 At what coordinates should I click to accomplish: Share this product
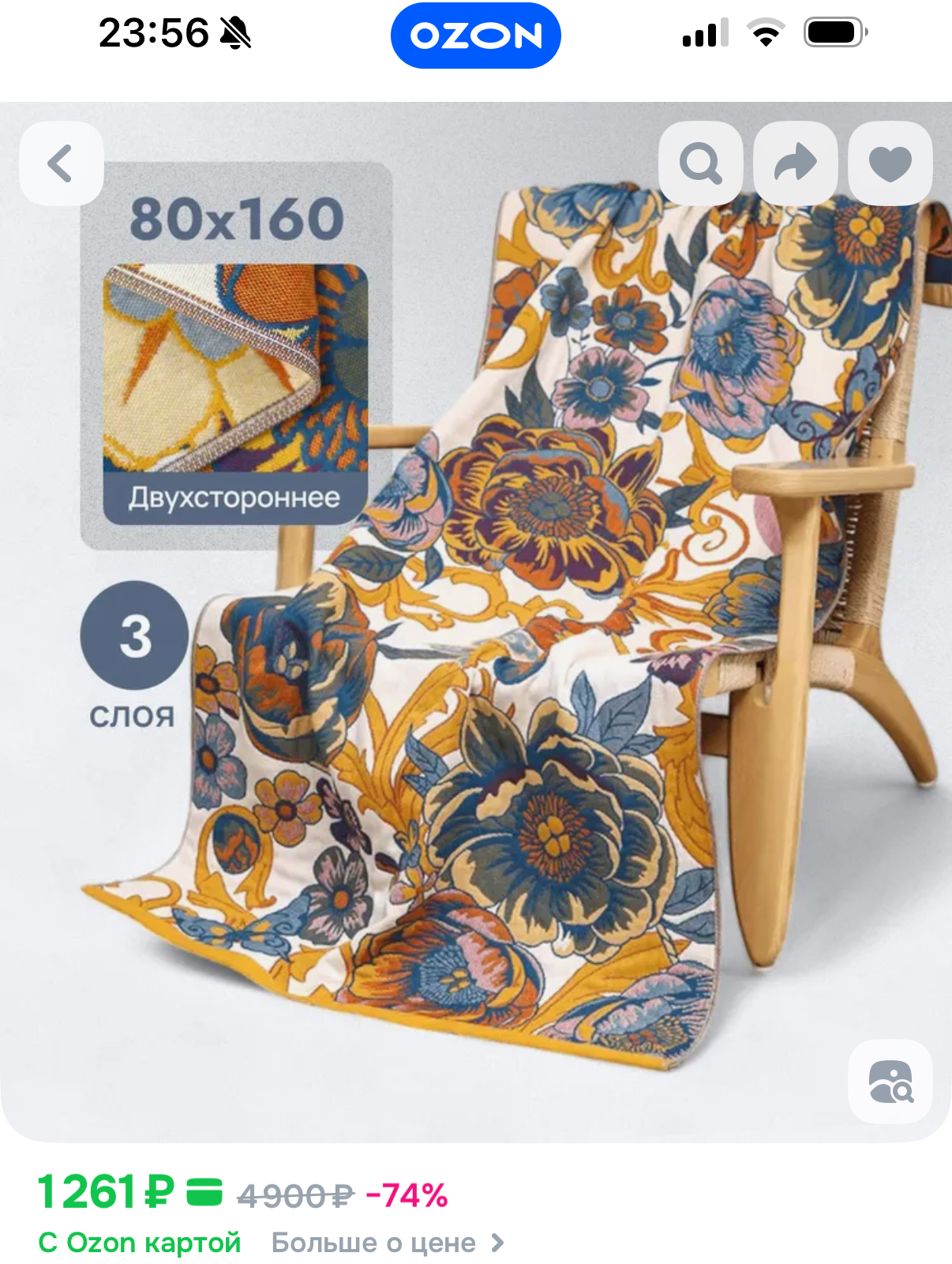click(795, 163)
